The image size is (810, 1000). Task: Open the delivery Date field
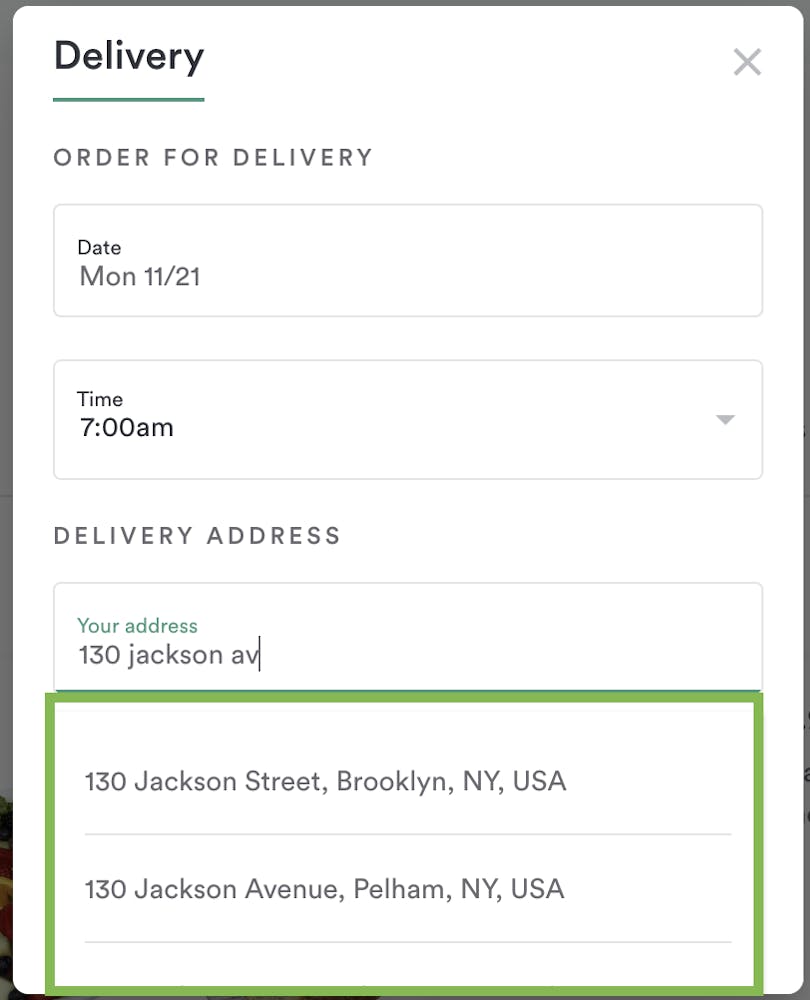pyautogui.click(x=407, y=261)
